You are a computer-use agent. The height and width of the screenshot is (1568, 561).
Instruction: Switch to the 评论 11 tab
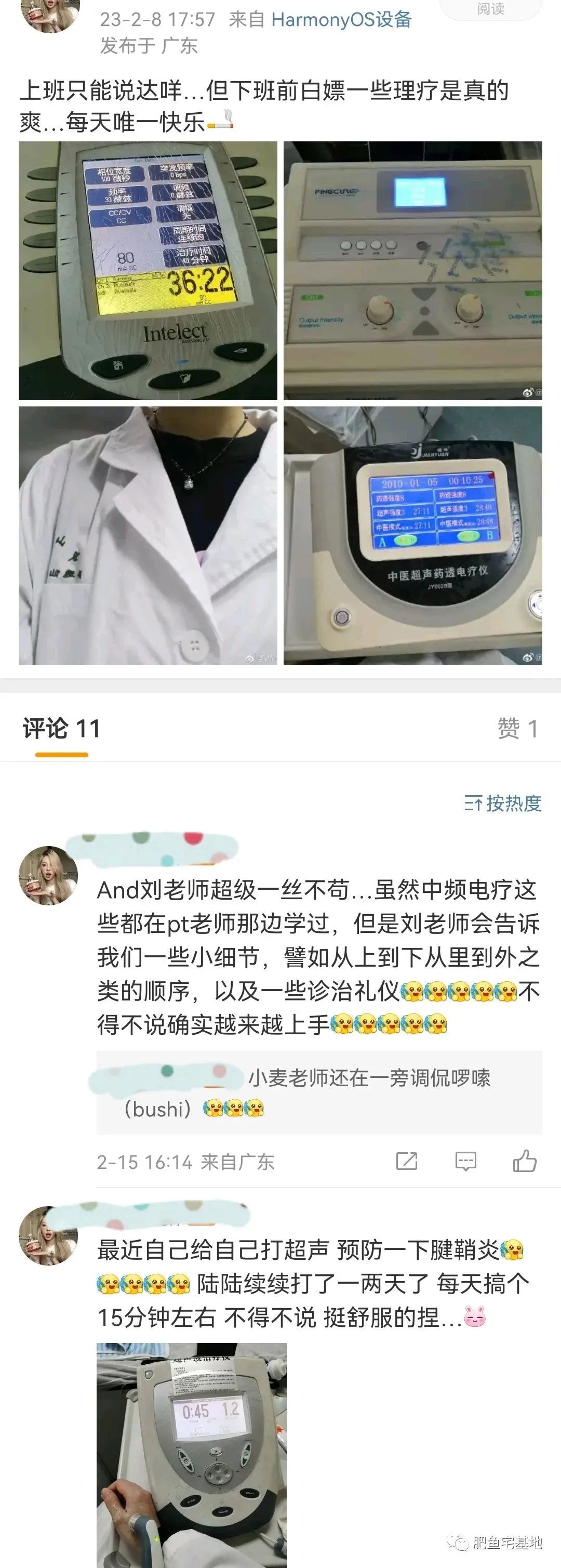[x=61, y=728]
